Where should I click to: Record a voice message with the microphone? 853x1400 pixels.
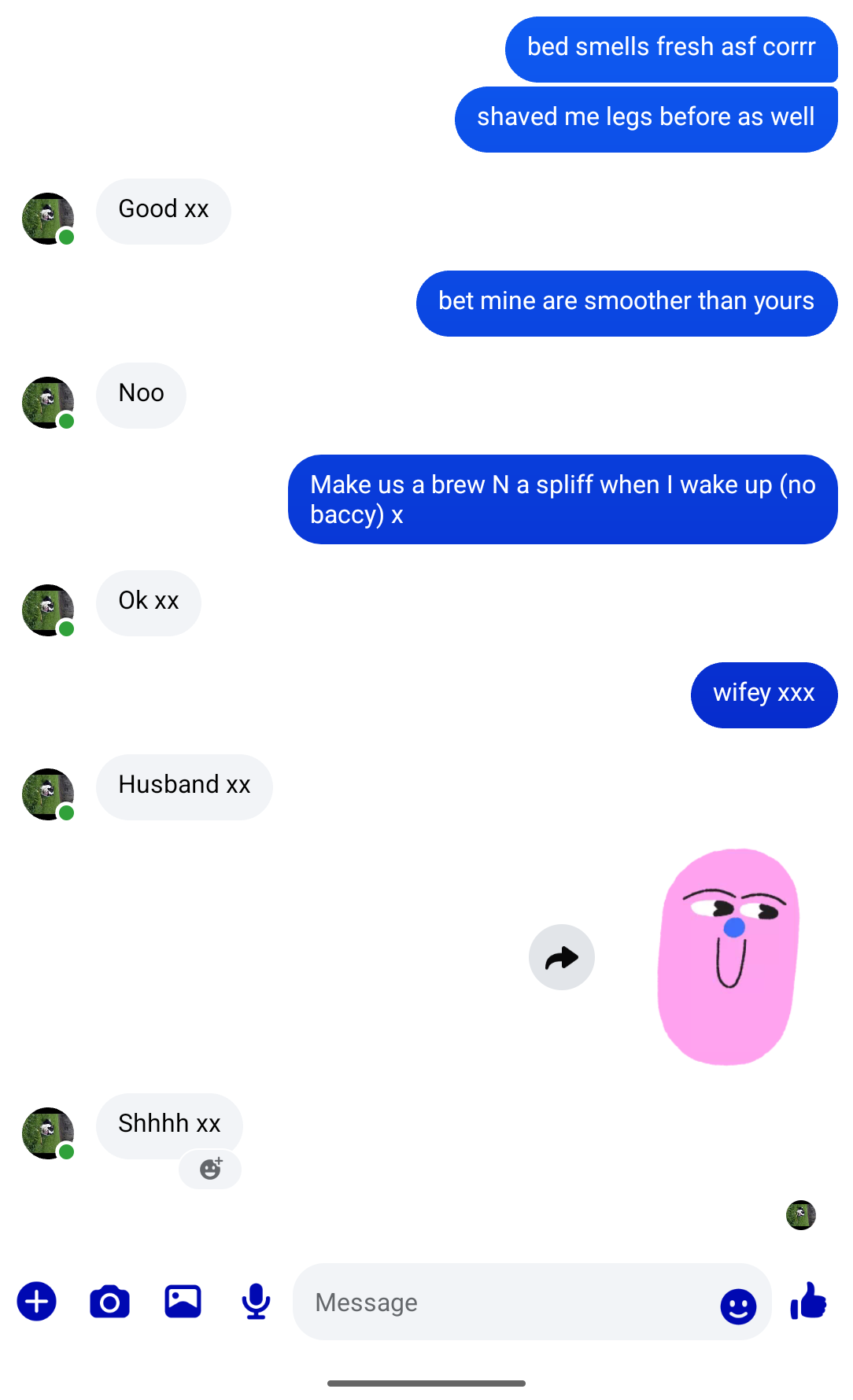coord(256,1302)
